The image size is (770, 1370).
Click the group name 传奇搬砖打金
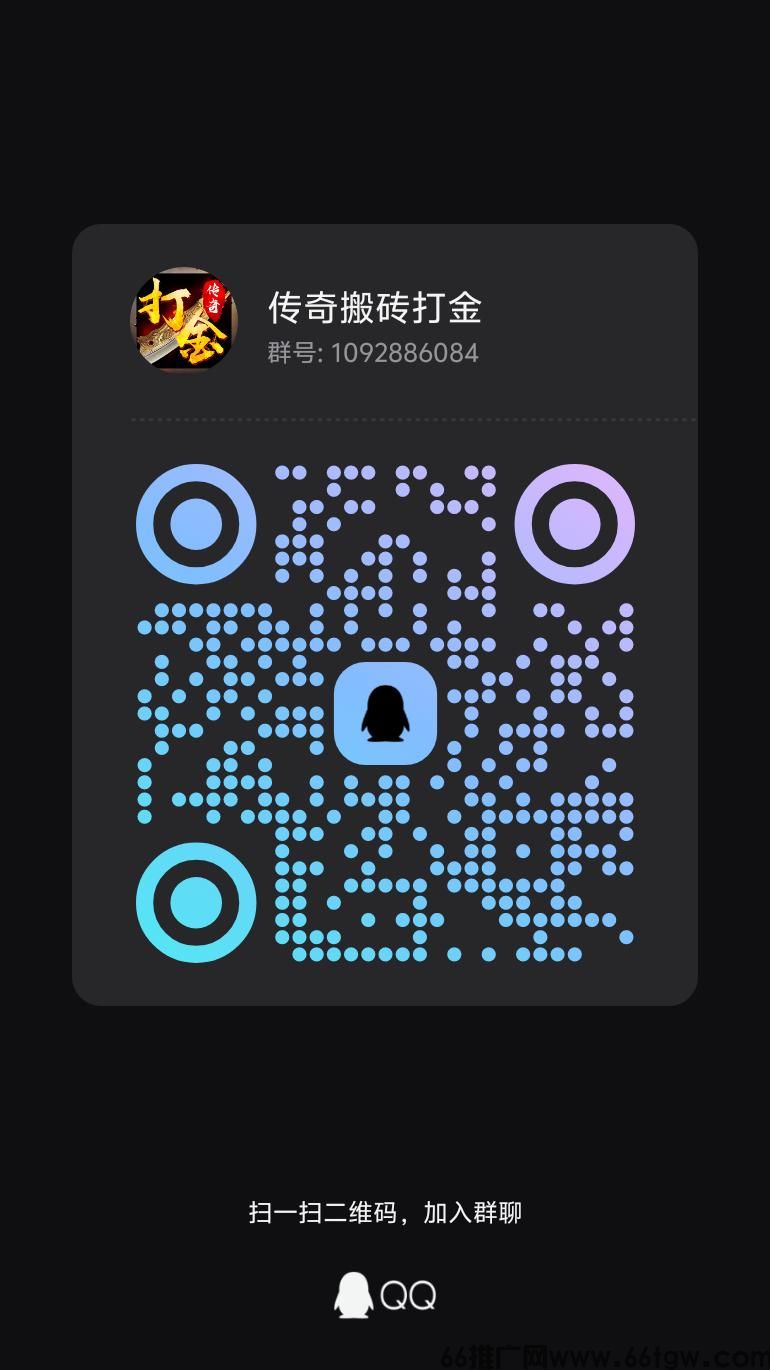tap(376, 310)
